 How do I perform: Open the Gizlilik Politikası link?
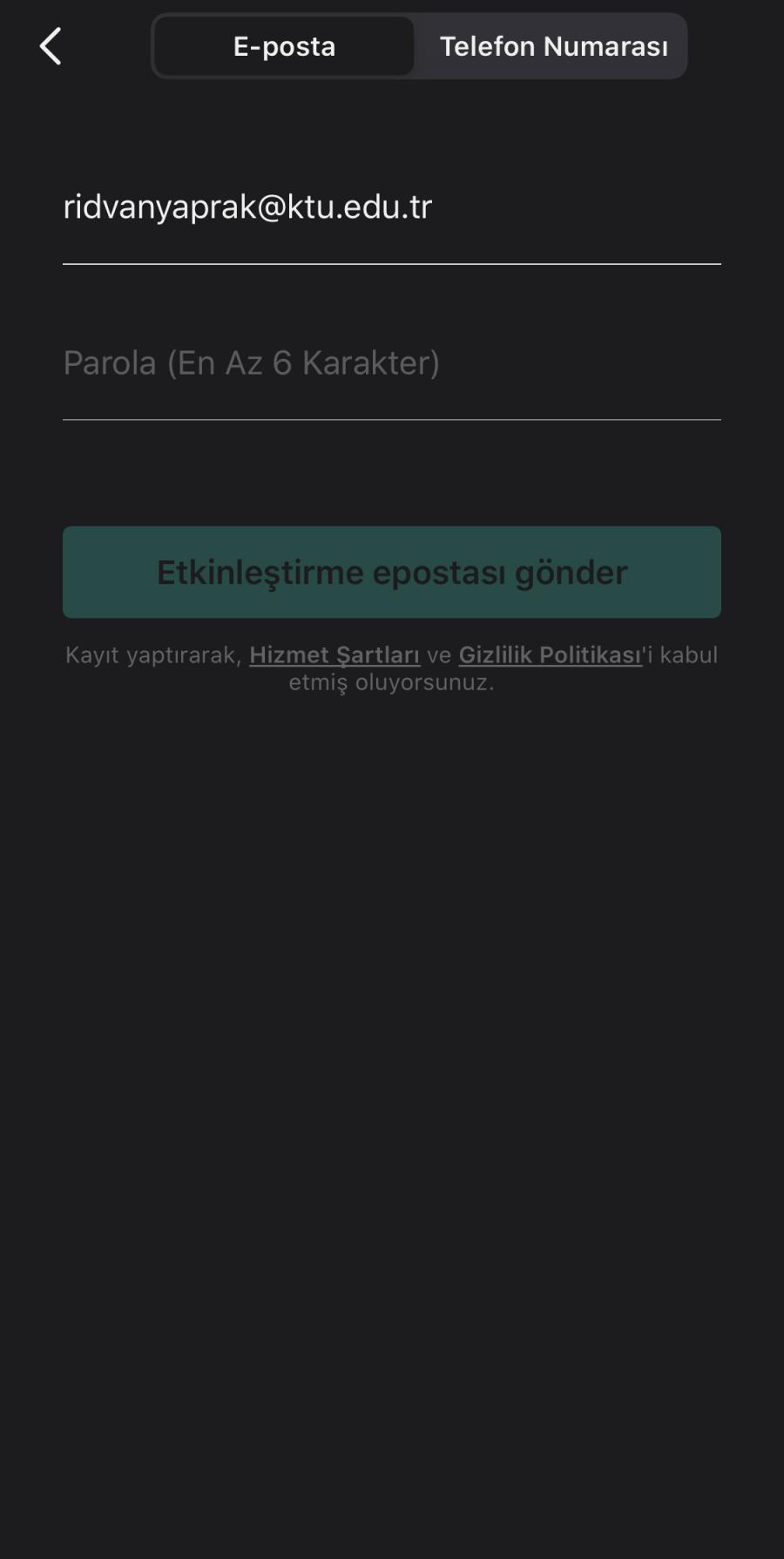click(551, 655)
